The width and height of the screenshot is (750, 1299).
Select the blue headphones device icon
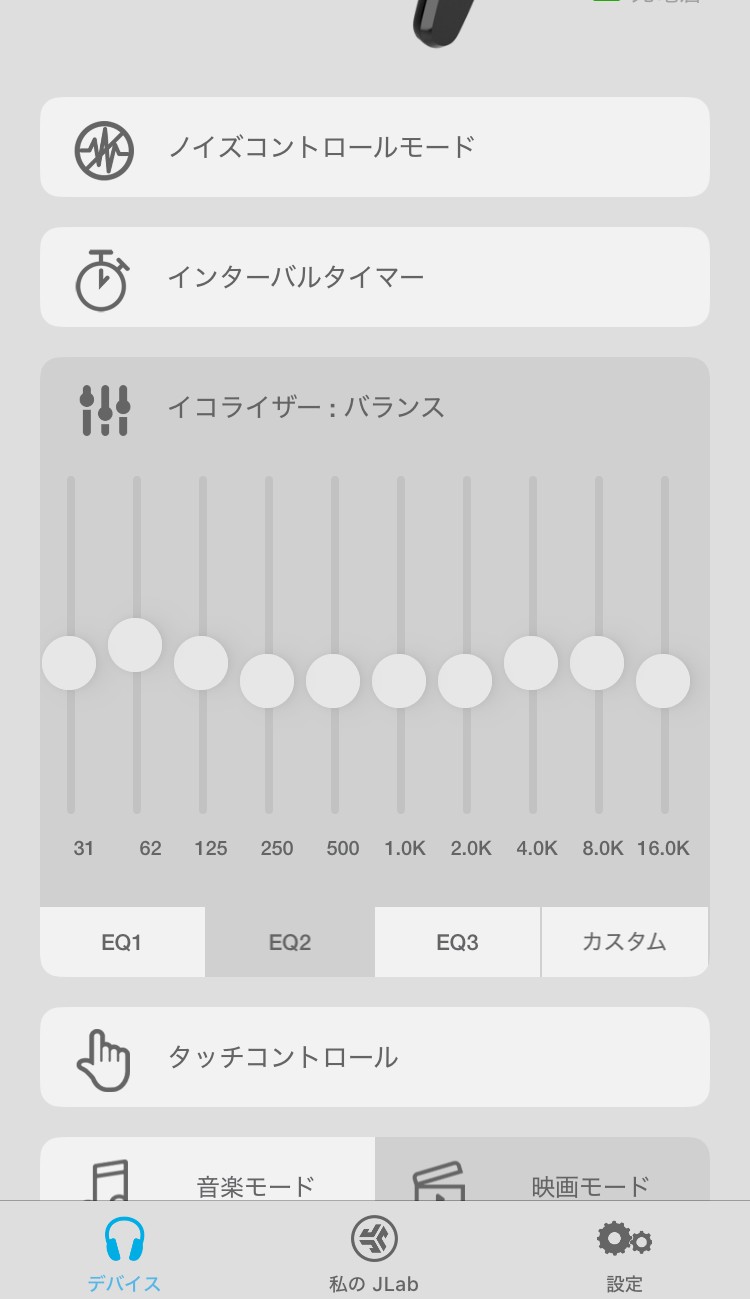[123, 1240]
